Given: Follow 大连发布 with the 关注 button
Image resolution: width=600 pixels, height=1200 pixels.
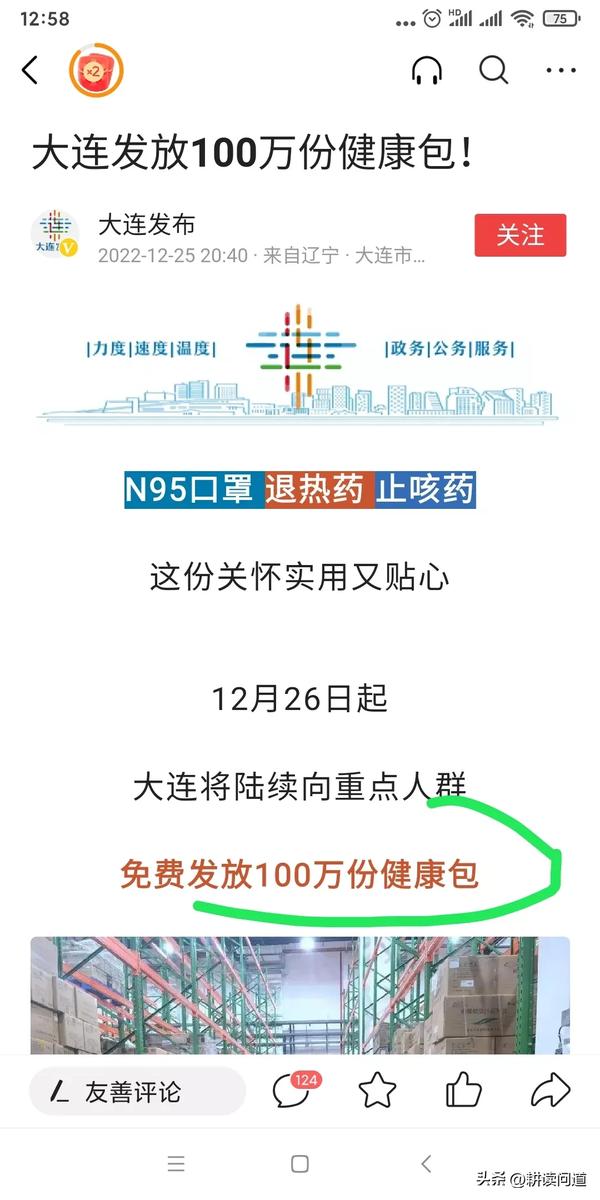Looking at the screenshot, I should pos(520,235).
